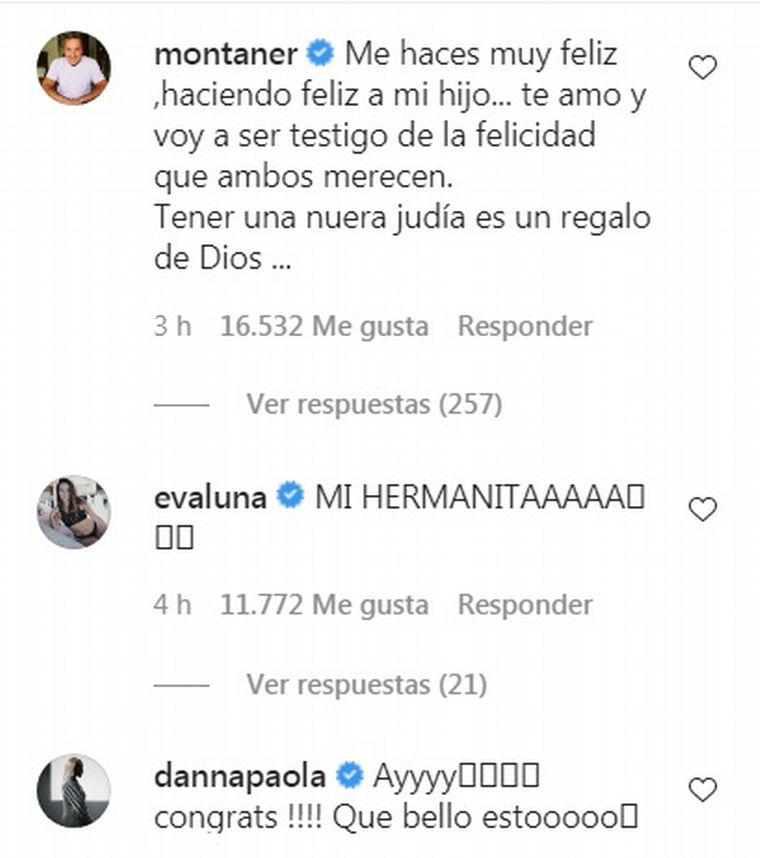Screen dimensions: 760x858
Task: View the 21 replies to evaluna
Action: point(366,685)
